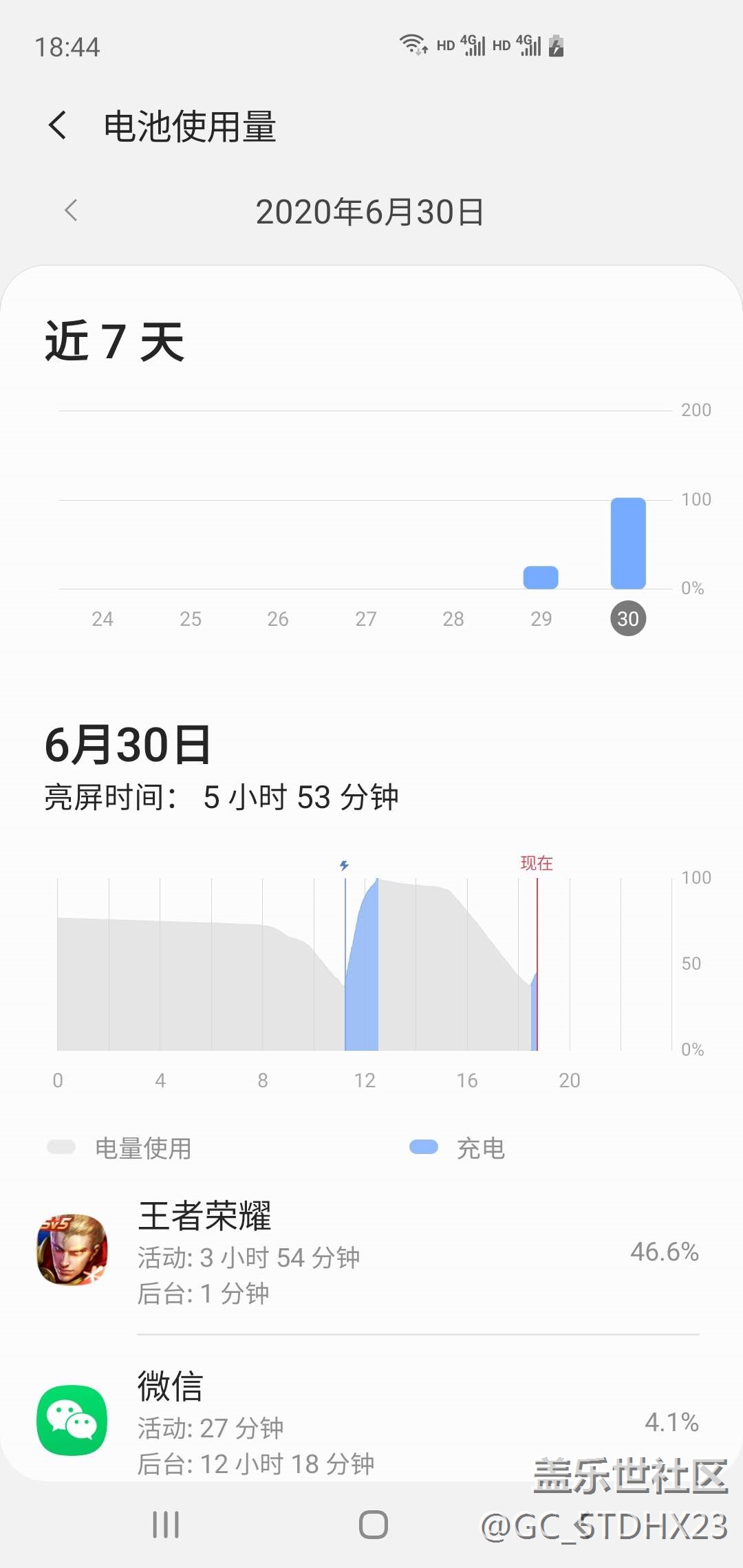The height and width of the screenshot is (1568, 743).
Task: Select day 25 in the 7-day chart
Action: tap(191, 619)
